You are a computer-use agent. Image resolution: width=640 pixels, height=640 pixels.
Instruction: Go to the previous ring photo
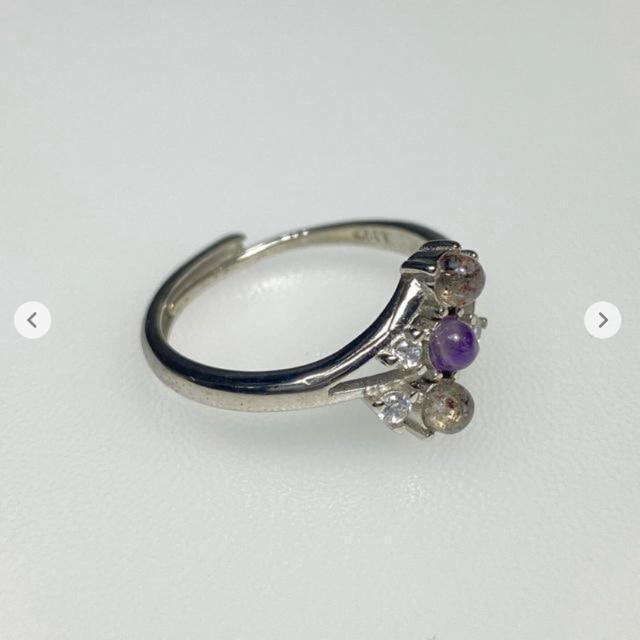(32, 320)
